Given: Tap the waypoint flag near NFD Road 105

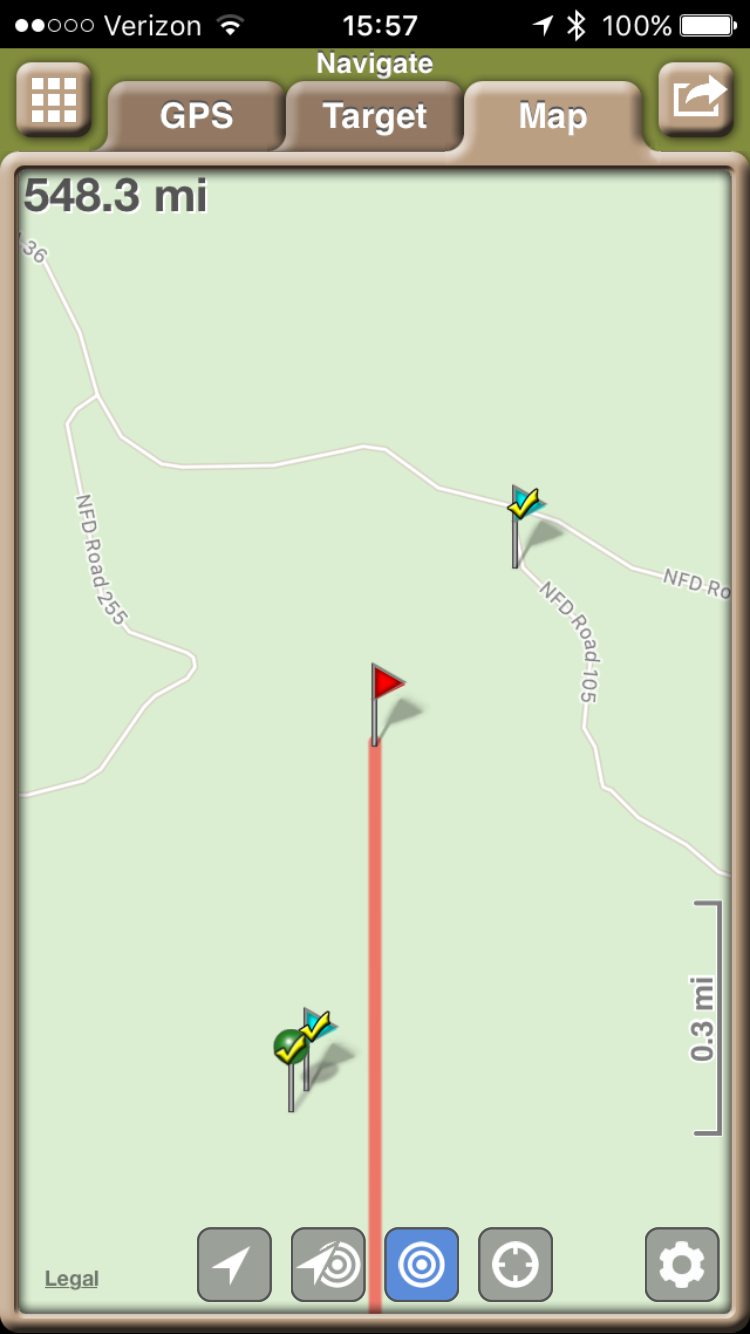Looking at the screenshot, I should [x=525, y=526].
